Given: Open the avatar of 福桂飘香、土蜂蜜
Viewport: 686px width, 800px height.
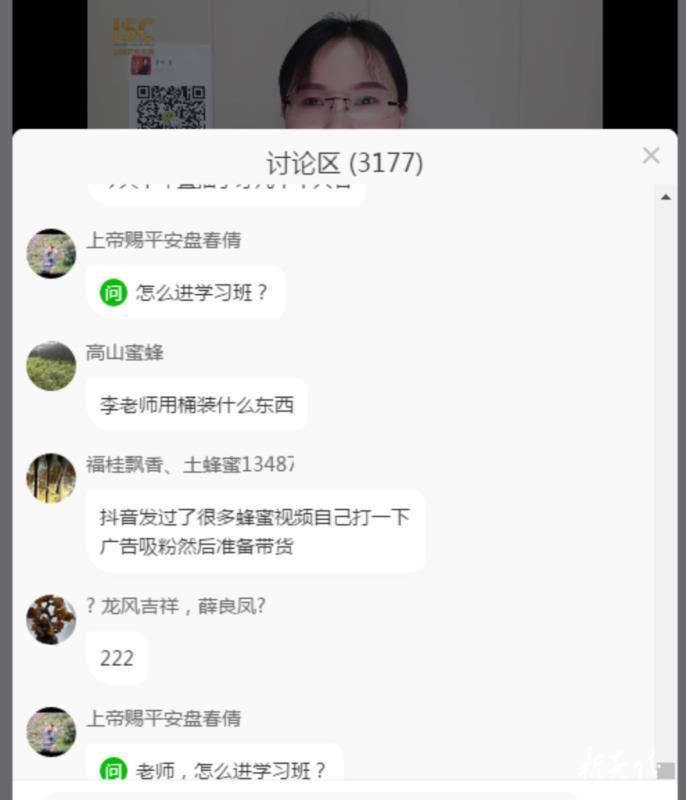Looking at the screenshot, I should 51,478.
